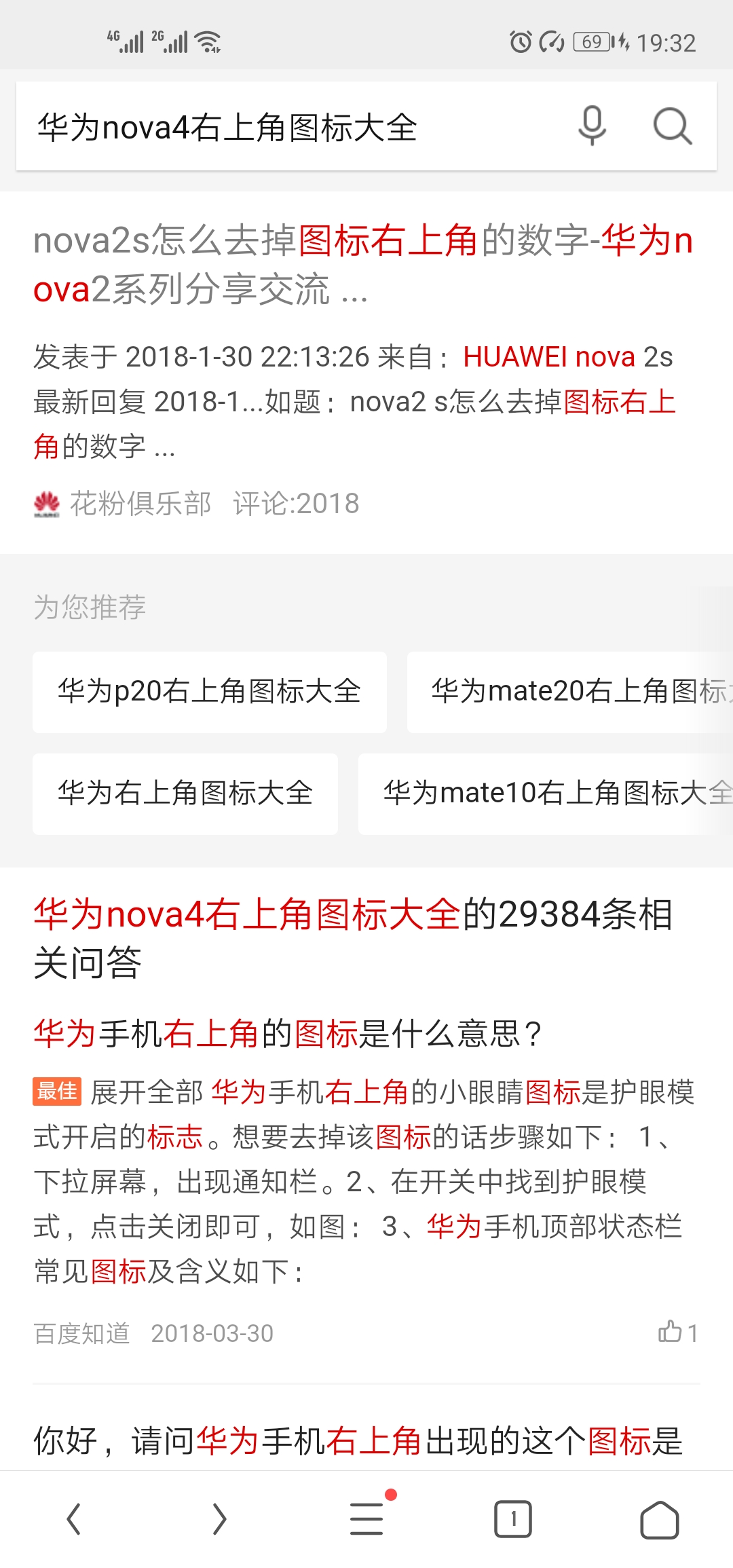This screenshot has width=733, height=1568.
Task: Tap the magnifier search icon
Action: (673, 126)
